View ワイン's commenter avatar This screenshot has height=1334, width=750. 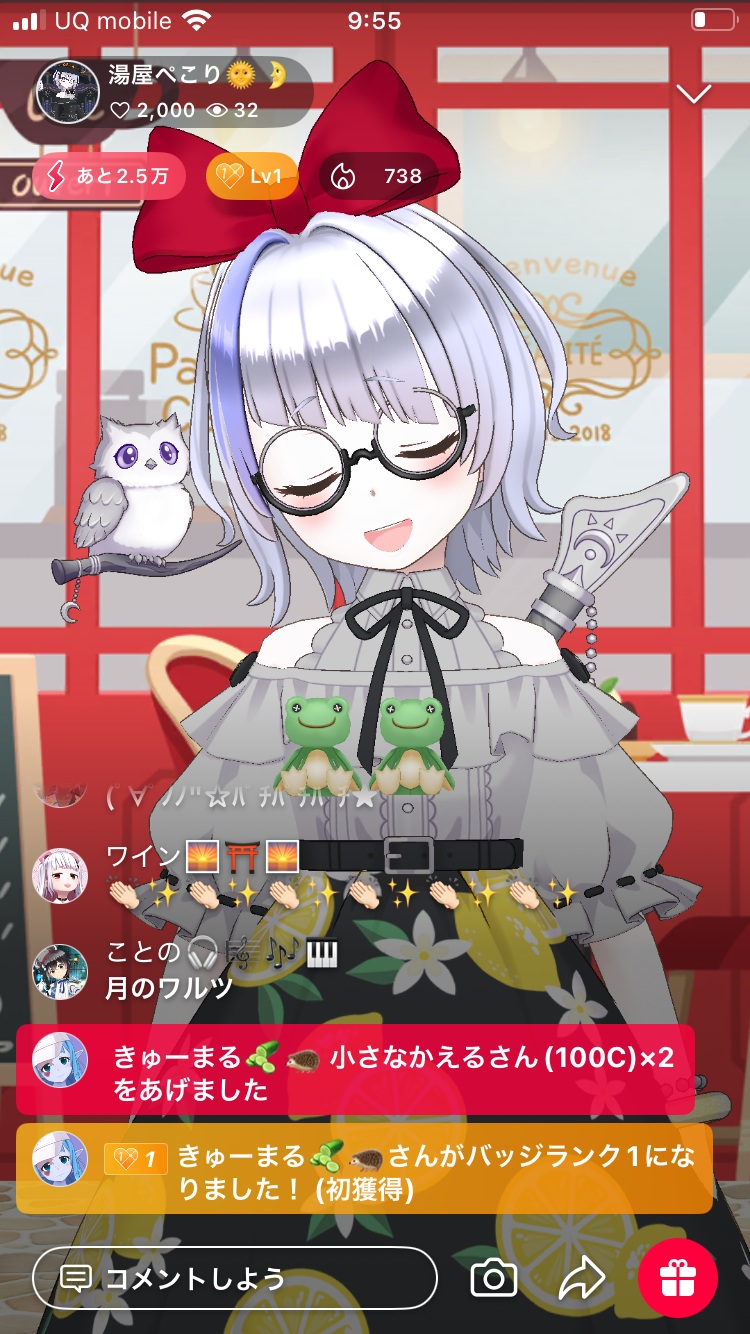[x=60, y=875]
